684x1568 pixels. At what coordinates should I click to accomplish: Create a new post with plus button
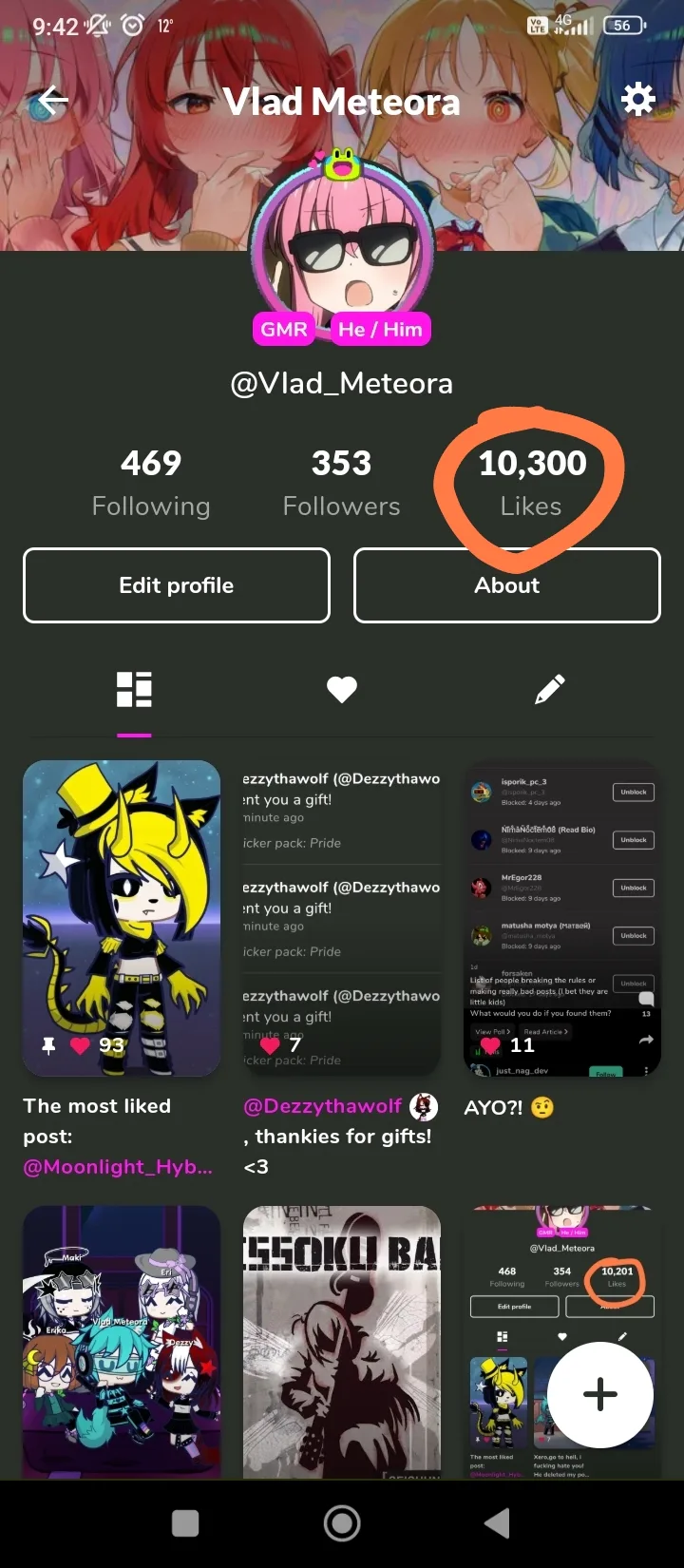coord(600,1394)
